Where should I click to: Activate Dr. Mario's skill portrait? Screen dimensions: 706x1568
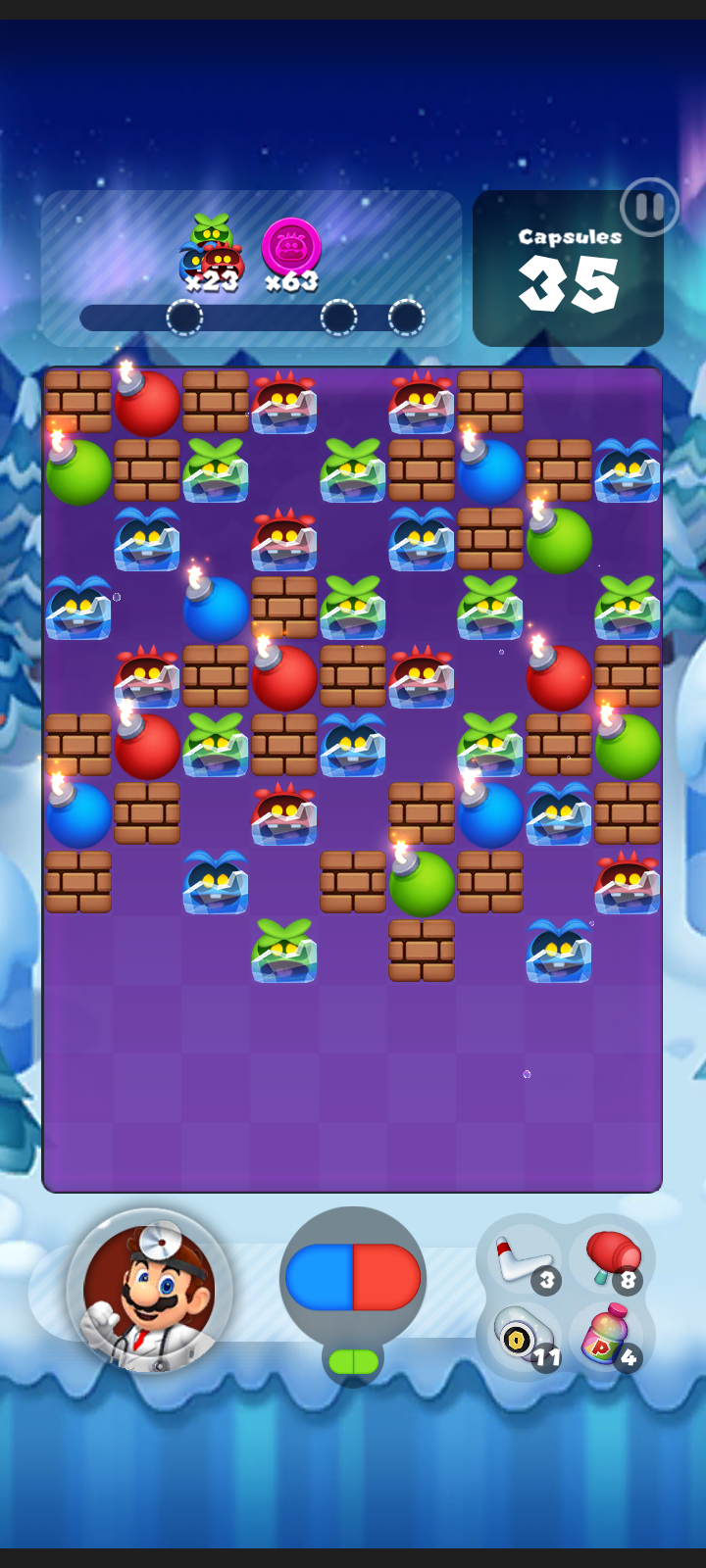(x=149, y=1291)
